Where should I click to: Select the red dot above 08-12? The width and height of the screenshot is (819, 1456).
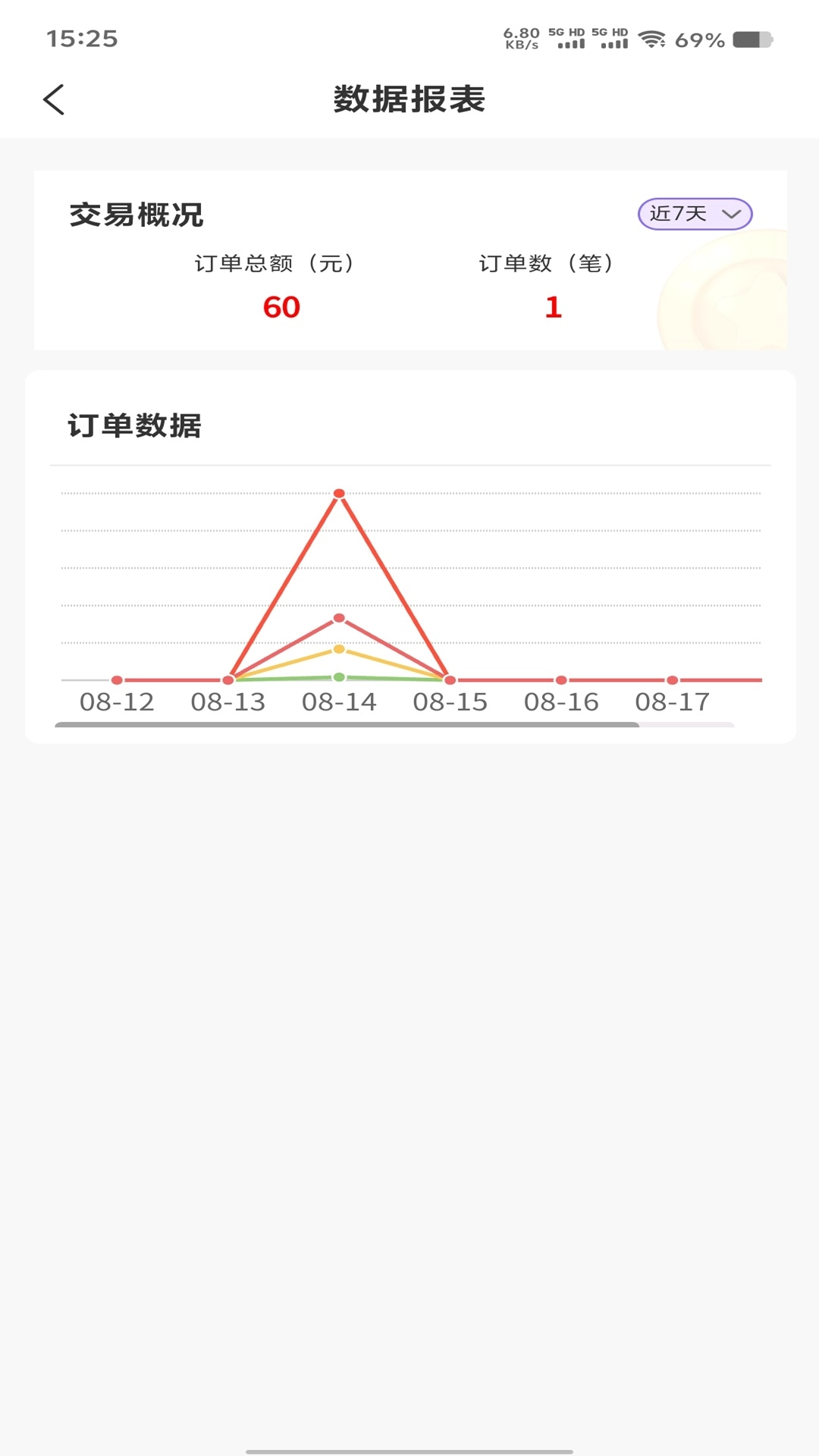(x=116, y=680)
